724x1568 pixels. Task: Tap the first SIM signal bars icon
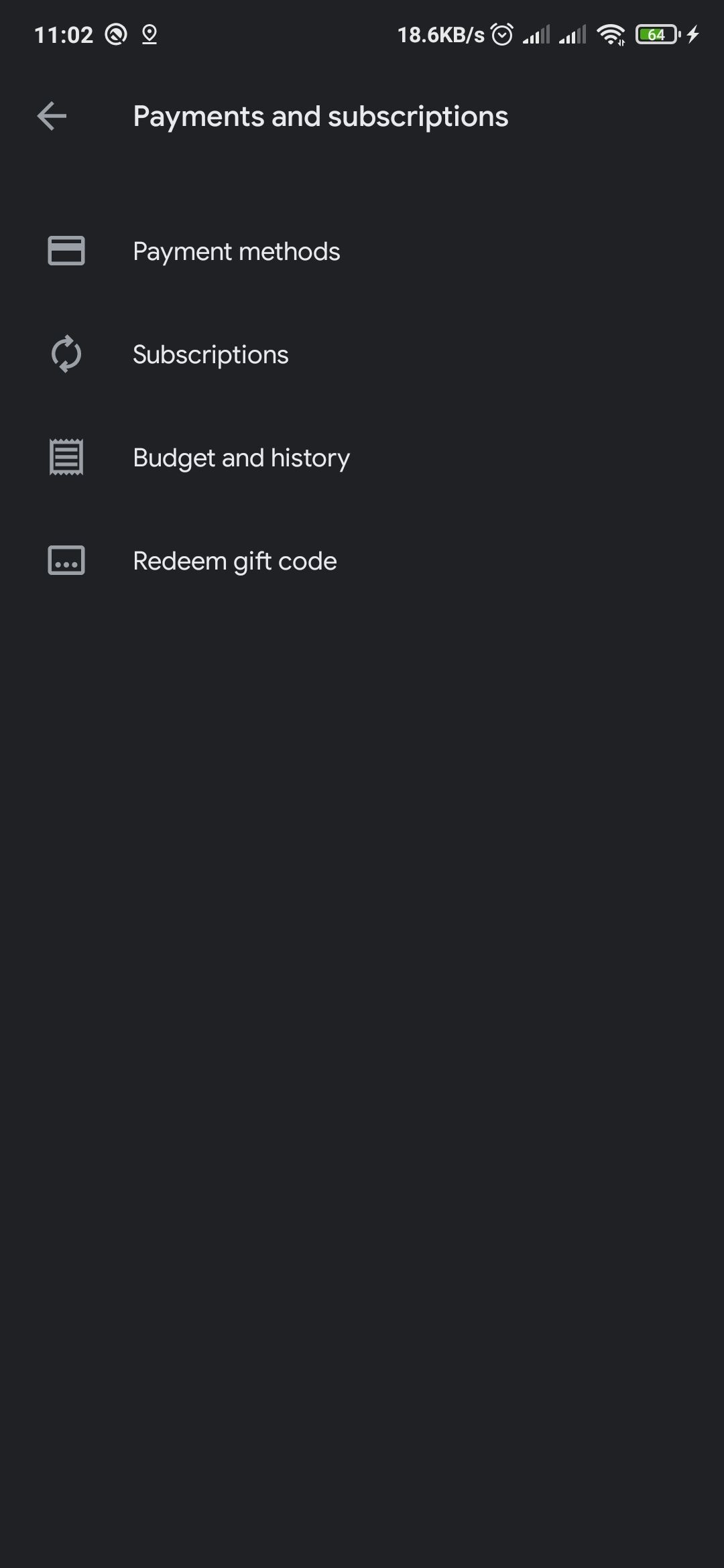click(536, 35)
